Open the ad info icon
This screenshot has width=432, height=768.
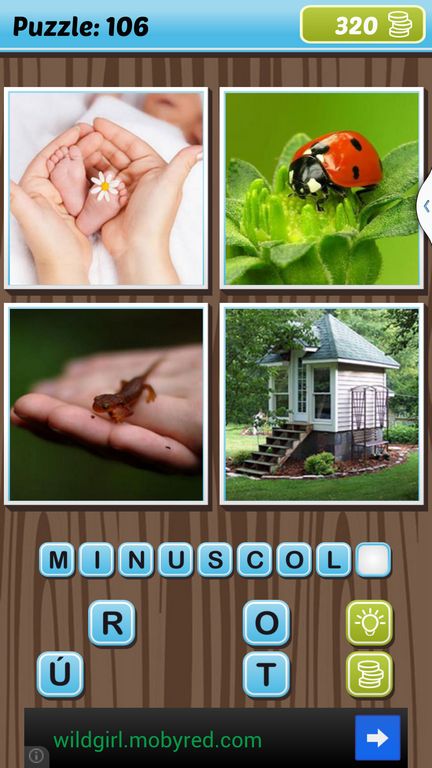36,756
